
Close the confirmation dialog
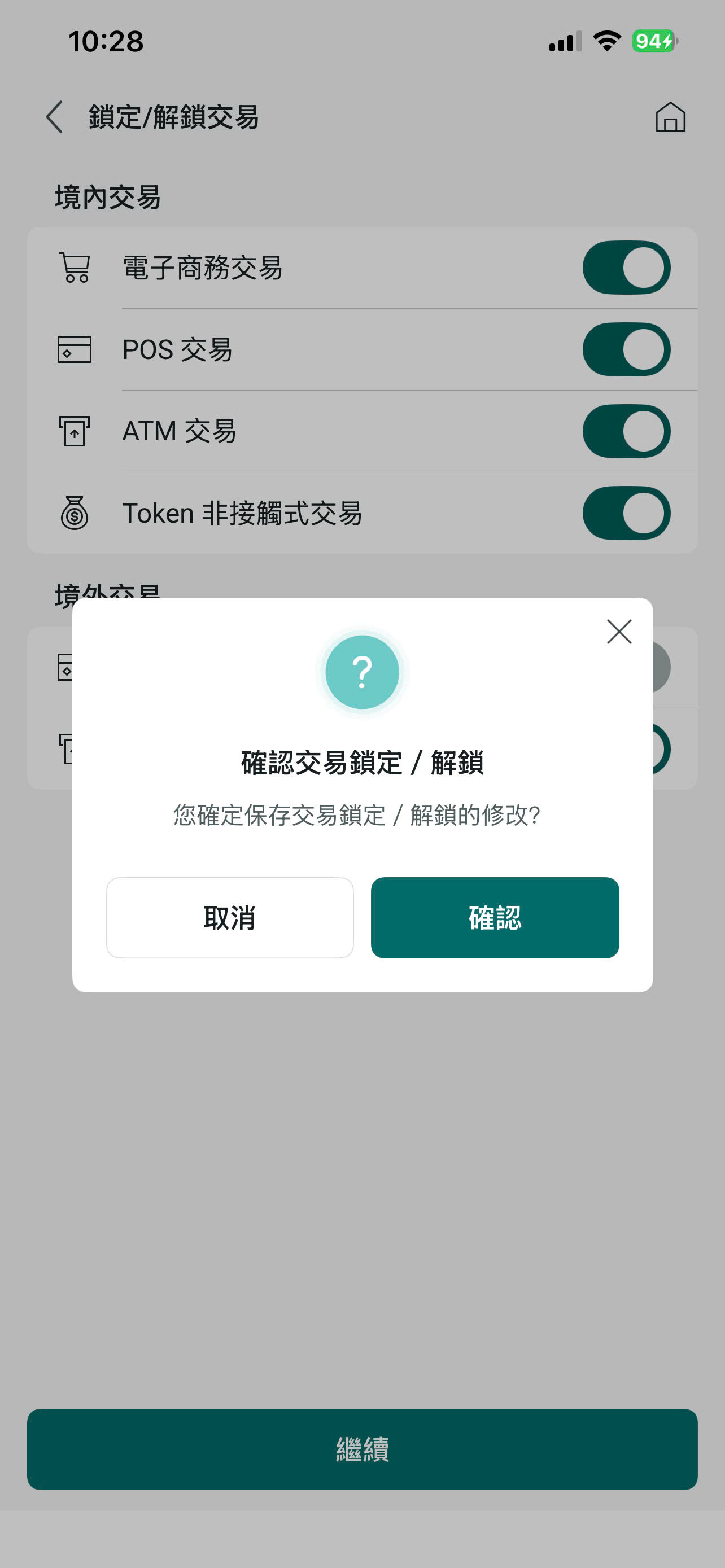coord(618,632)
